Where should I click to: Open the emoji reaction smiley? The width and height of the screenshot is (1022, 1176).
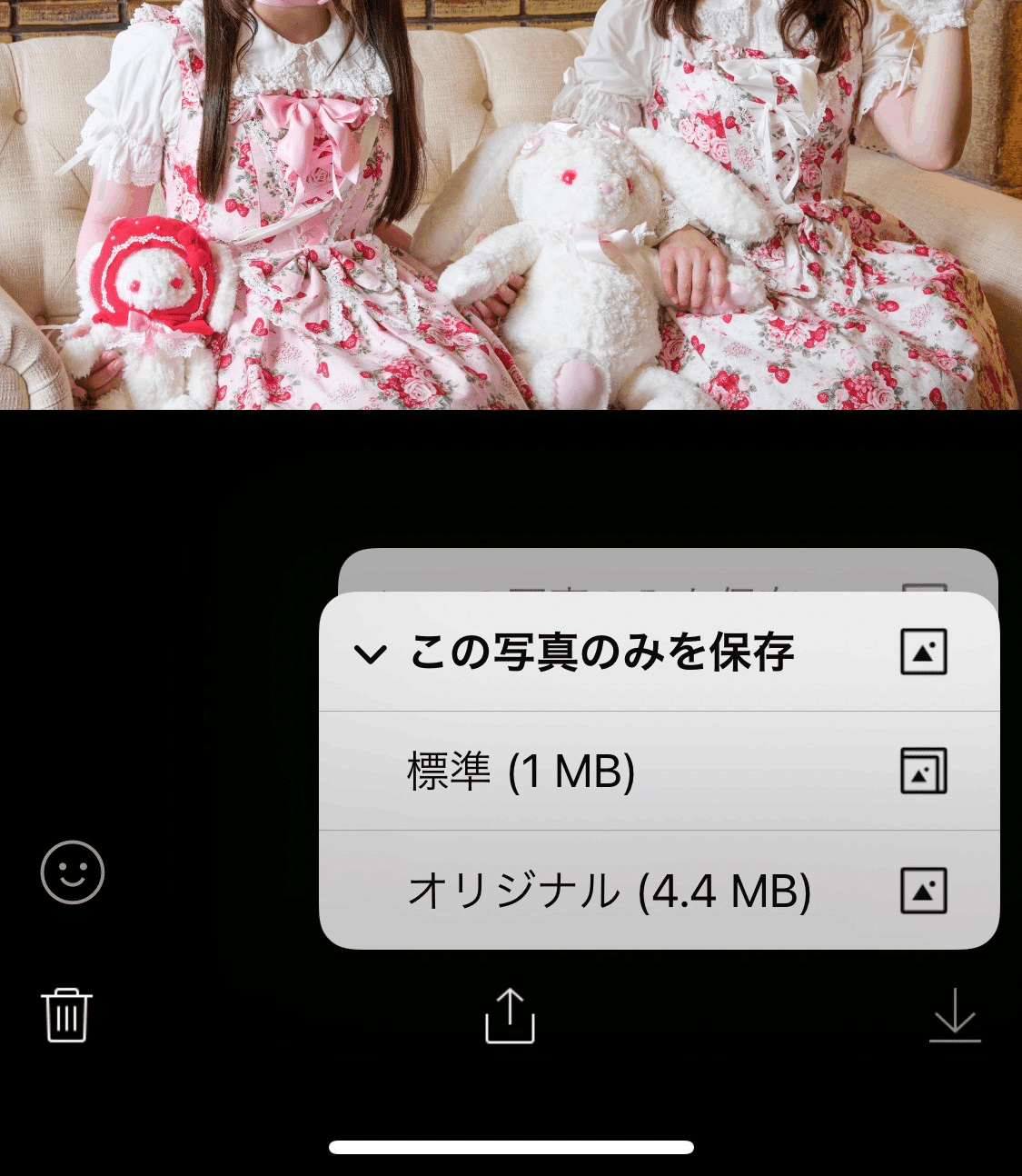(x=73, y=872)
